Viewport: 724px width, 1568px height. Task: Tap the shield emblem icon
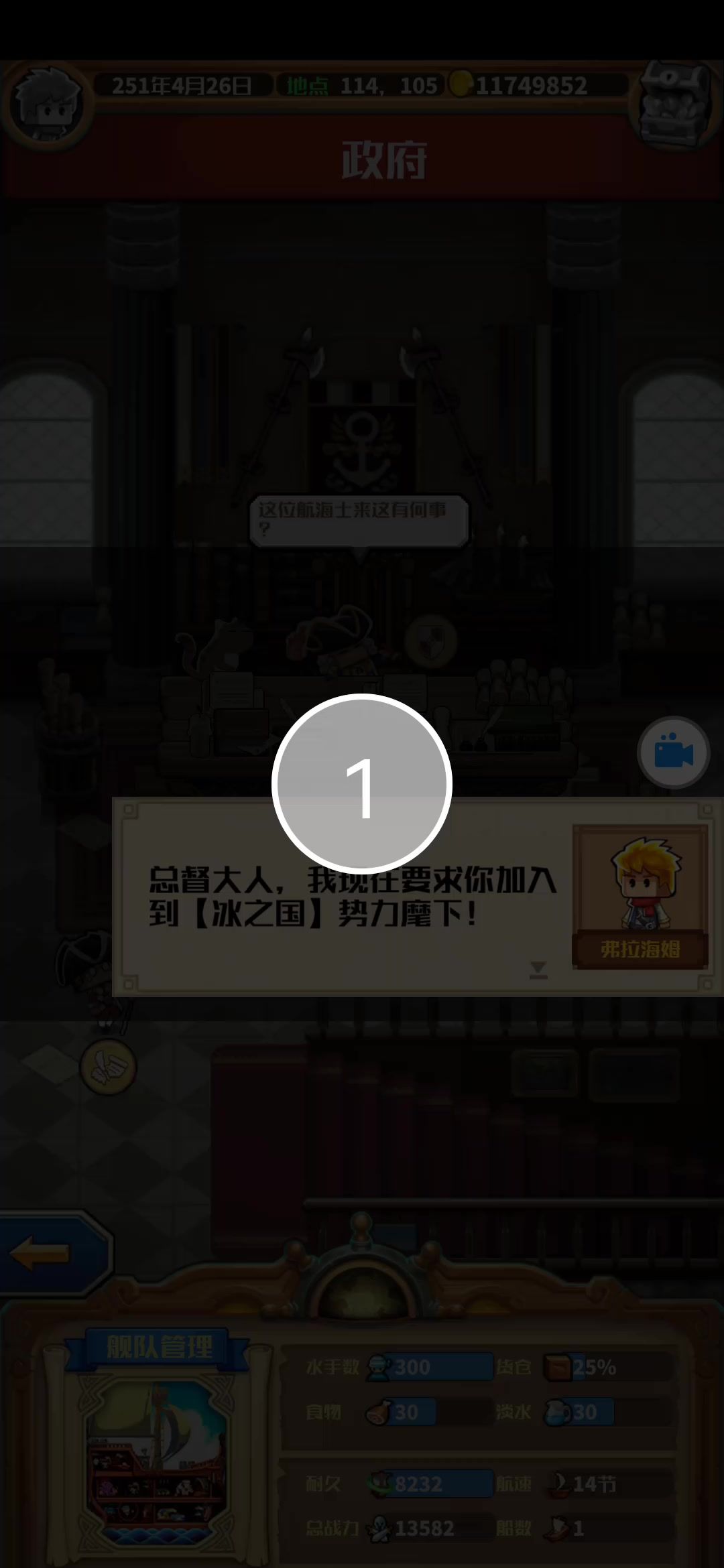click(x=430, y=639)
